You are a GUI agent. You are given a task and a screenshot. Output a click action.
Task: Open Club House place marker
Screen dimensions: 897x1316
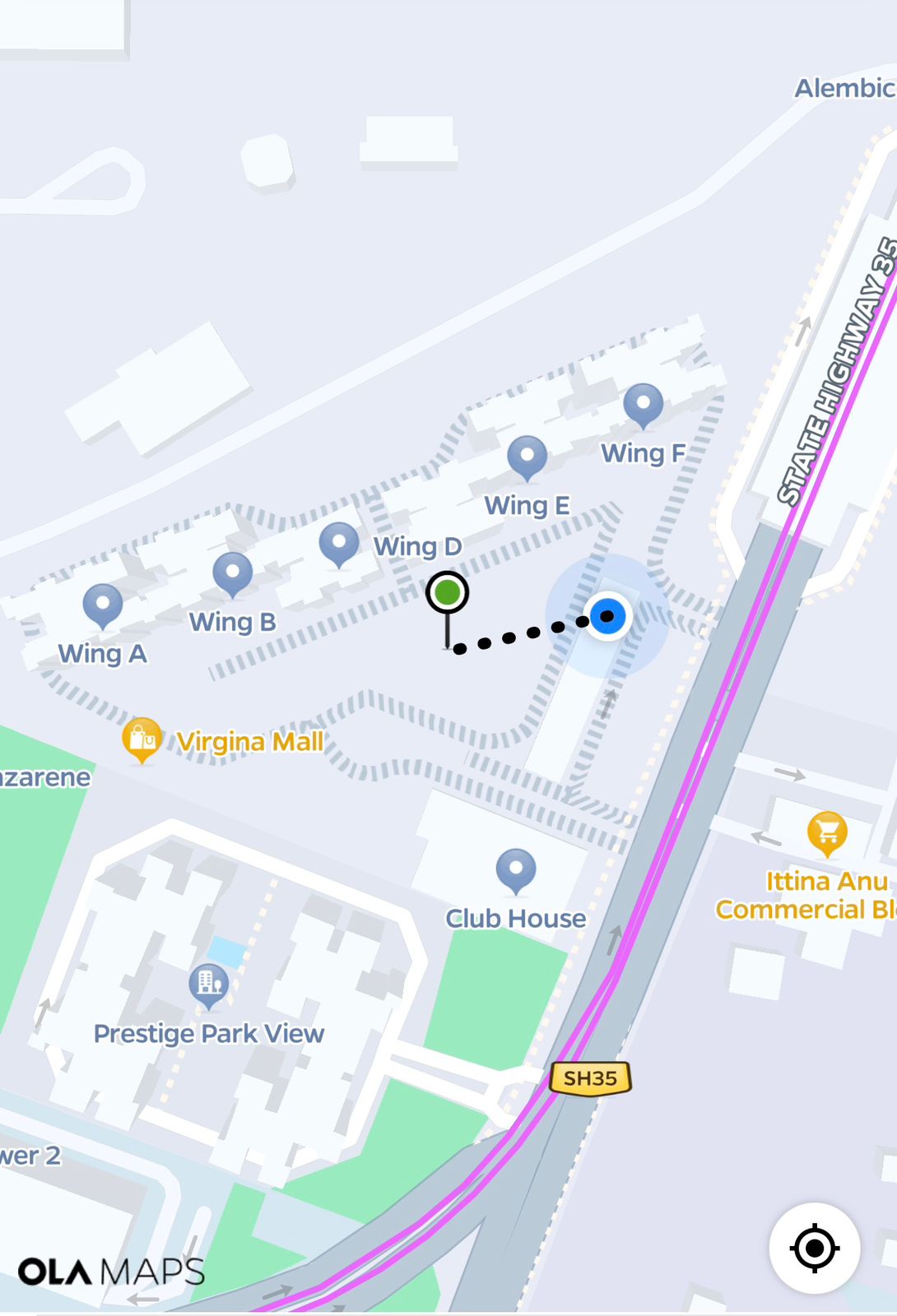(x=516, y=870)
